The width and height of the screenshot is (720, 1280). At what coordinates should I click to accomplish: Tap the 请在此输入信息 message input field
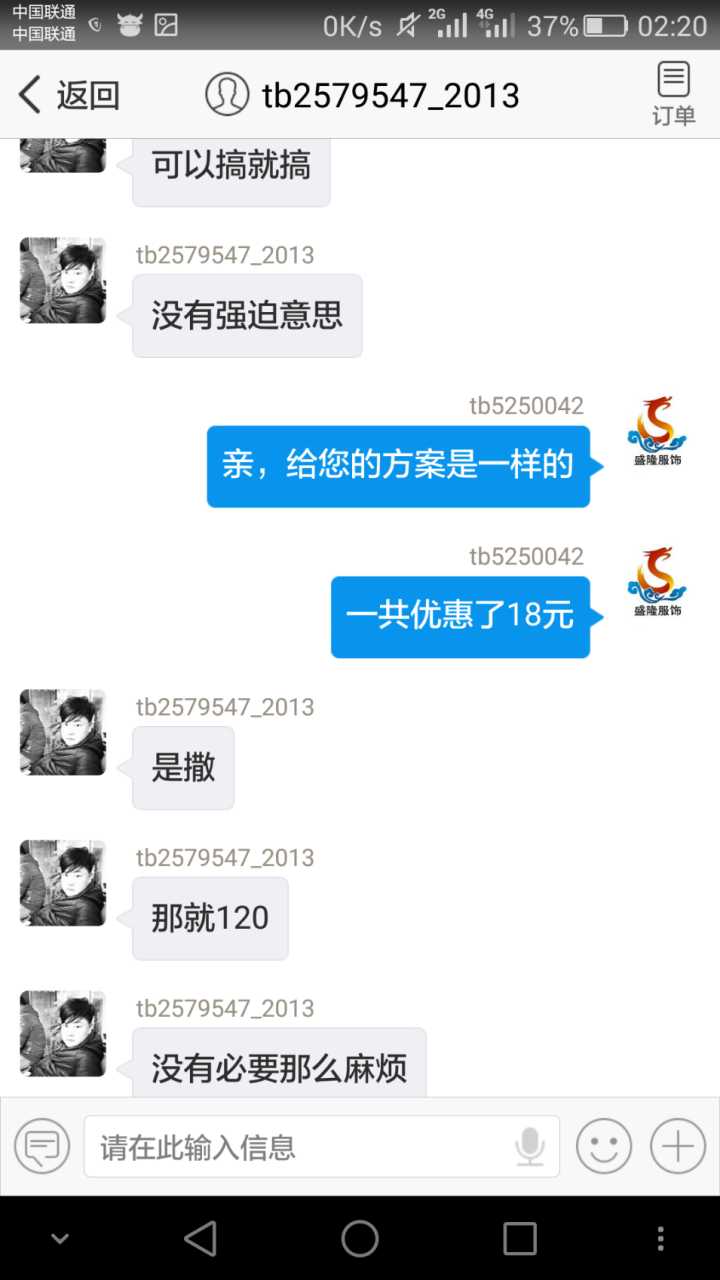pyautogui.click(x=300, y=1146)
